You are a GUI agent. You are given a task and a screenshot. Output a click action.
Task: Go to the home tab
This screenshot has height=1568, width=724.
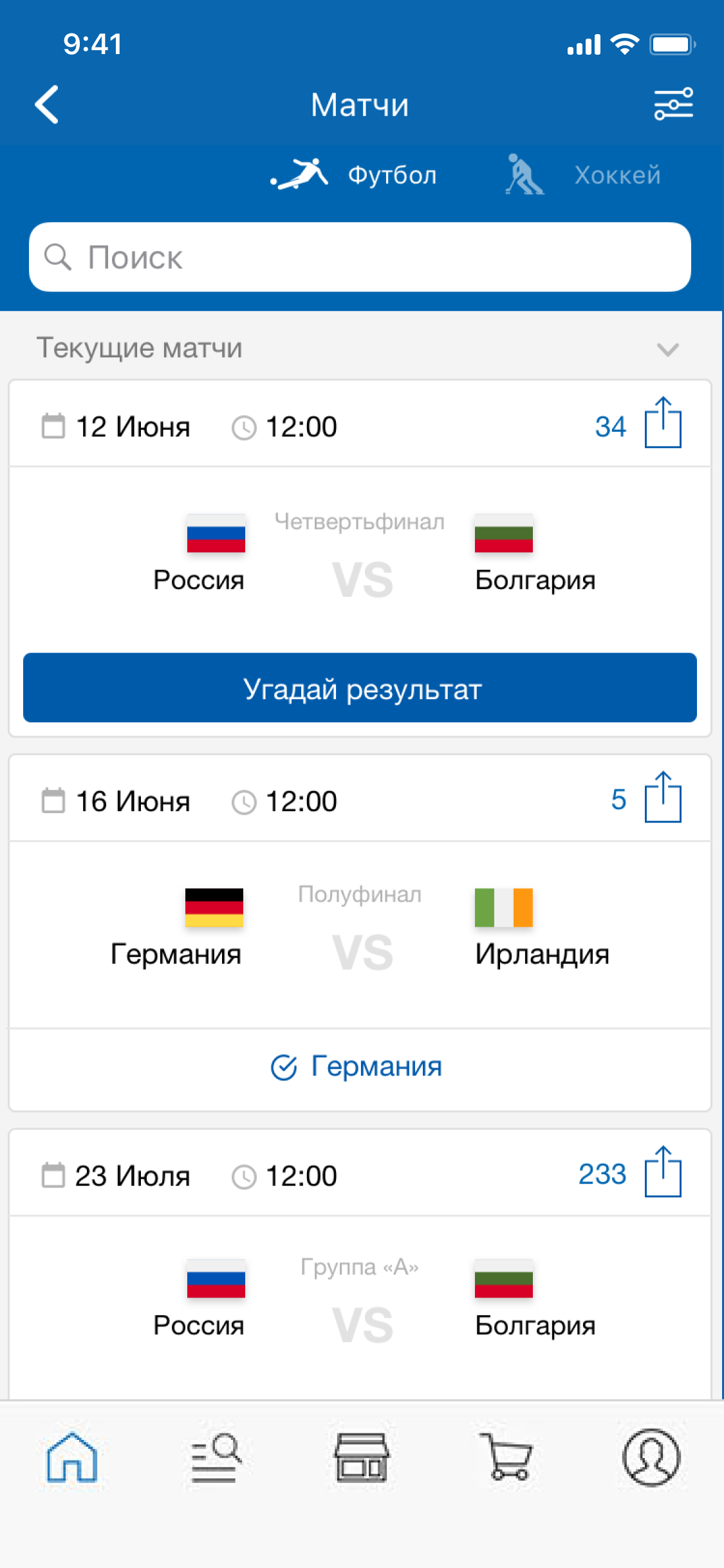[x=72, y=1457]
